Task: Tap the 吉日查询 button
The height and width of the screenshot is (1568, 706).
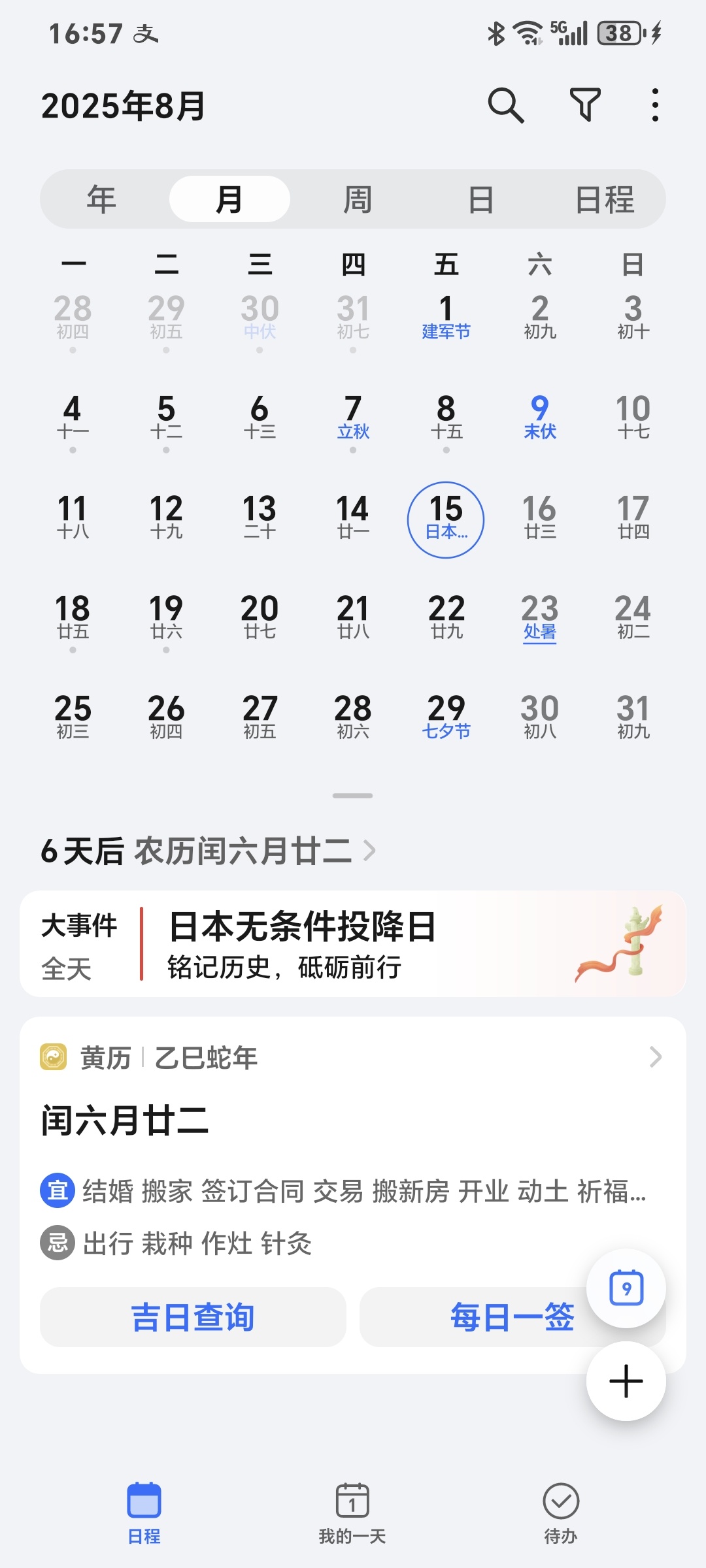Action: 193,1316
